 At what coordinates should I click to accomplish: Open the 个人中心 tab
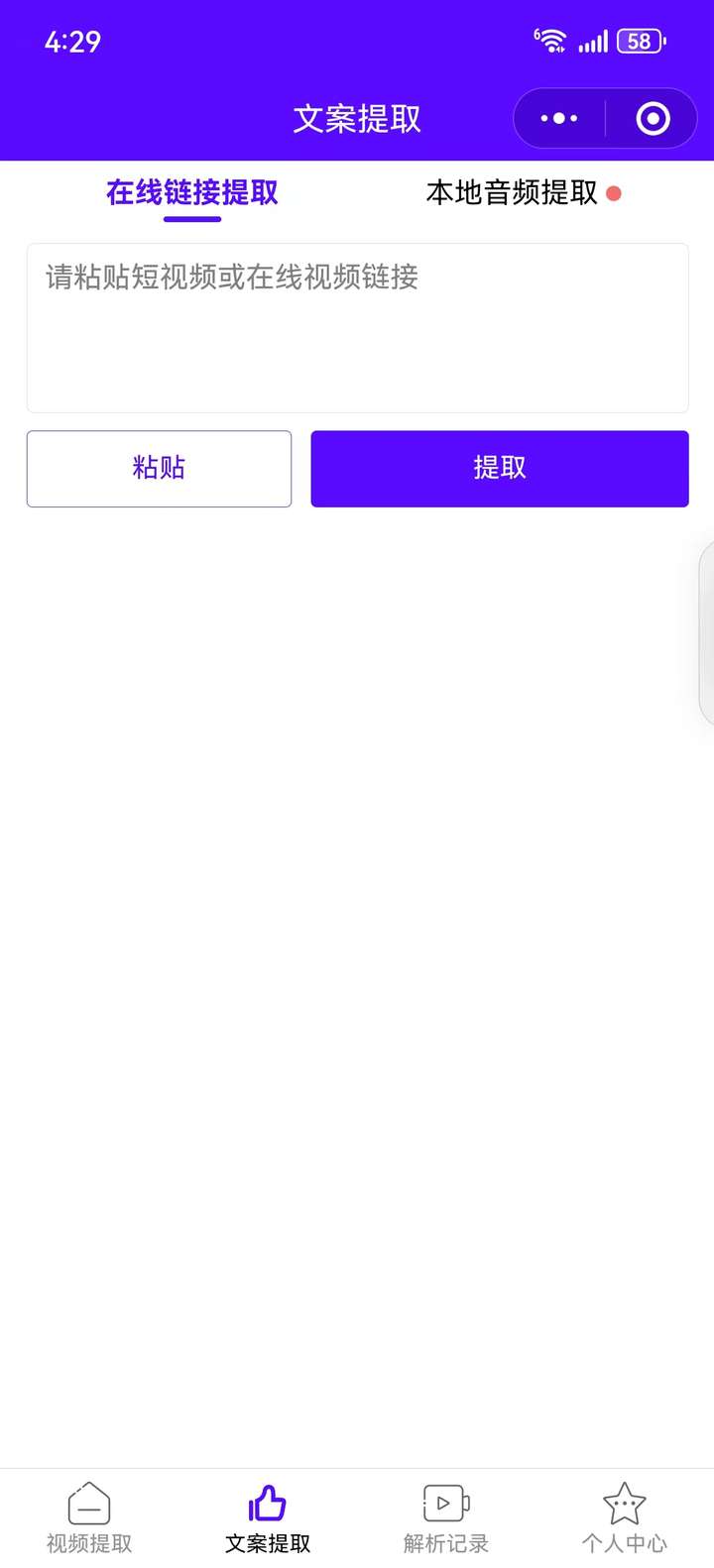pos(625,1516)
